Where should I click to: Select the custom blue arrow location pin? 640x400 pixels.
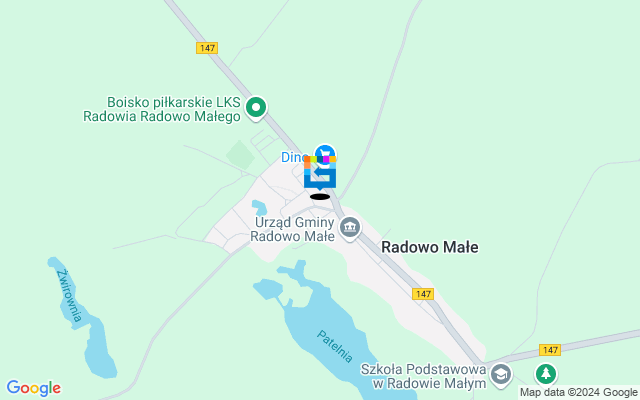(x=320, y=176)
